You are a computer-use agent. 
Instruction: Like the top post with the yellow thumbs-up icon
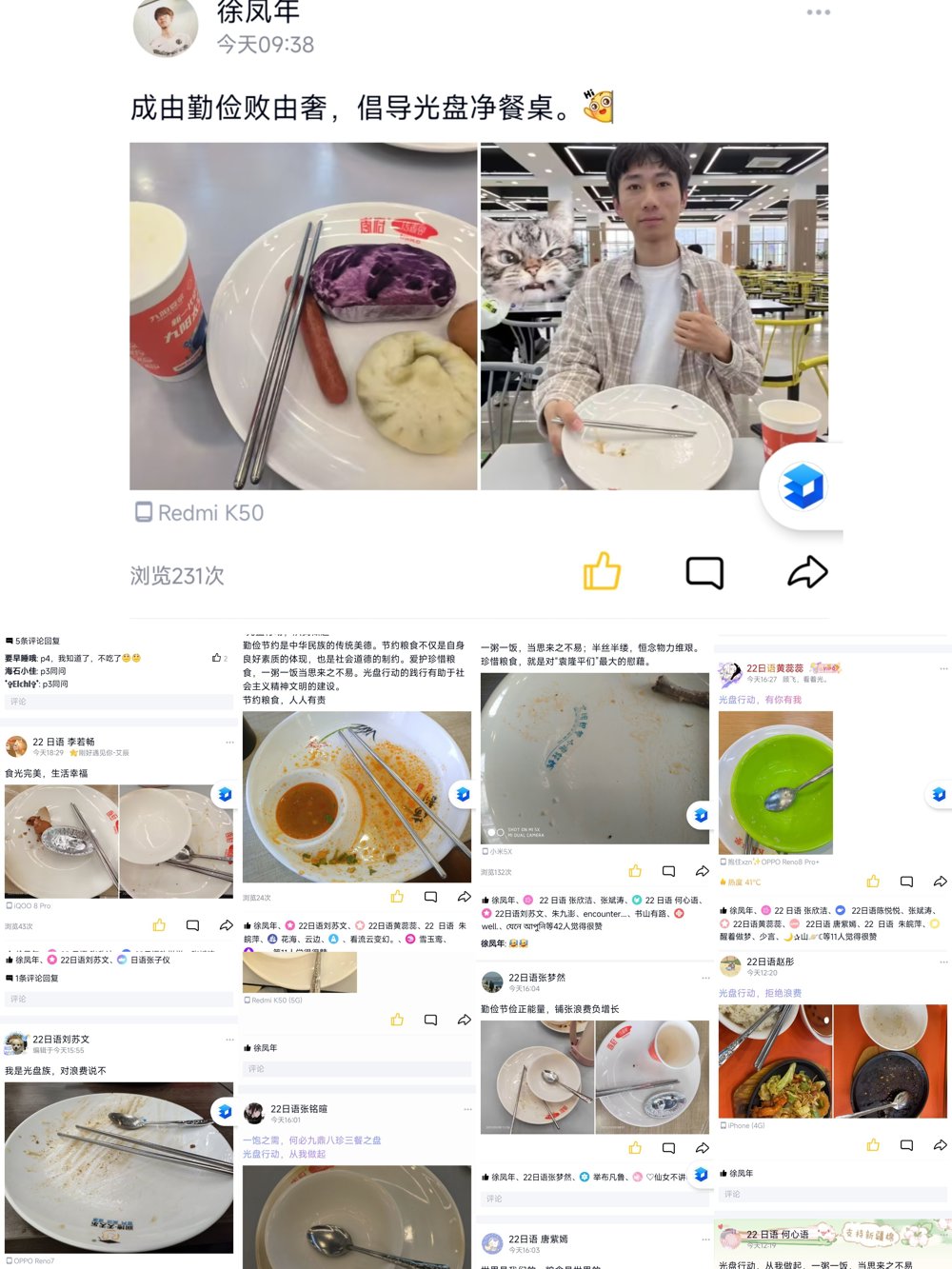601,571
